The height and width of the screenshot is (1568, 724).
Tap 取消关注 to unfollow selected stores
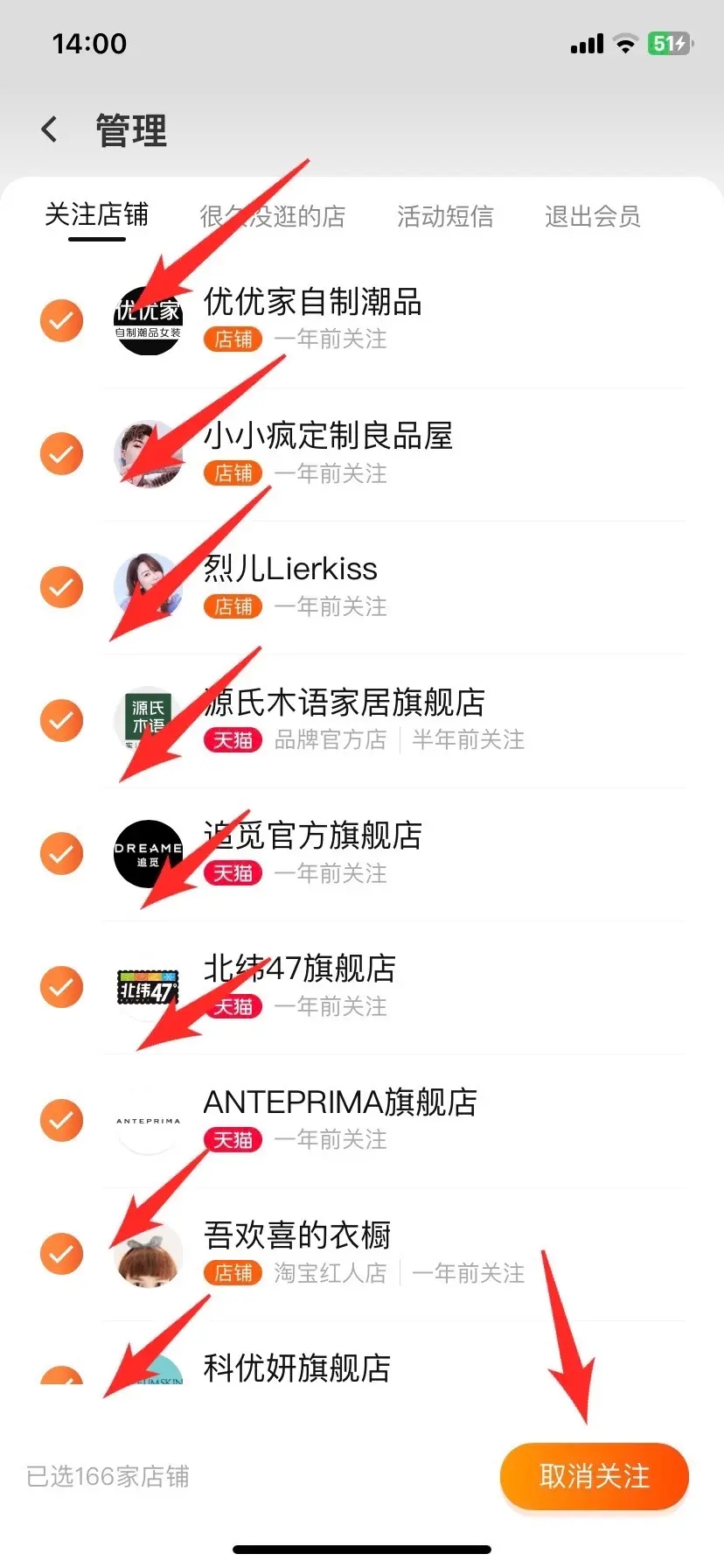coord(594,1476)
